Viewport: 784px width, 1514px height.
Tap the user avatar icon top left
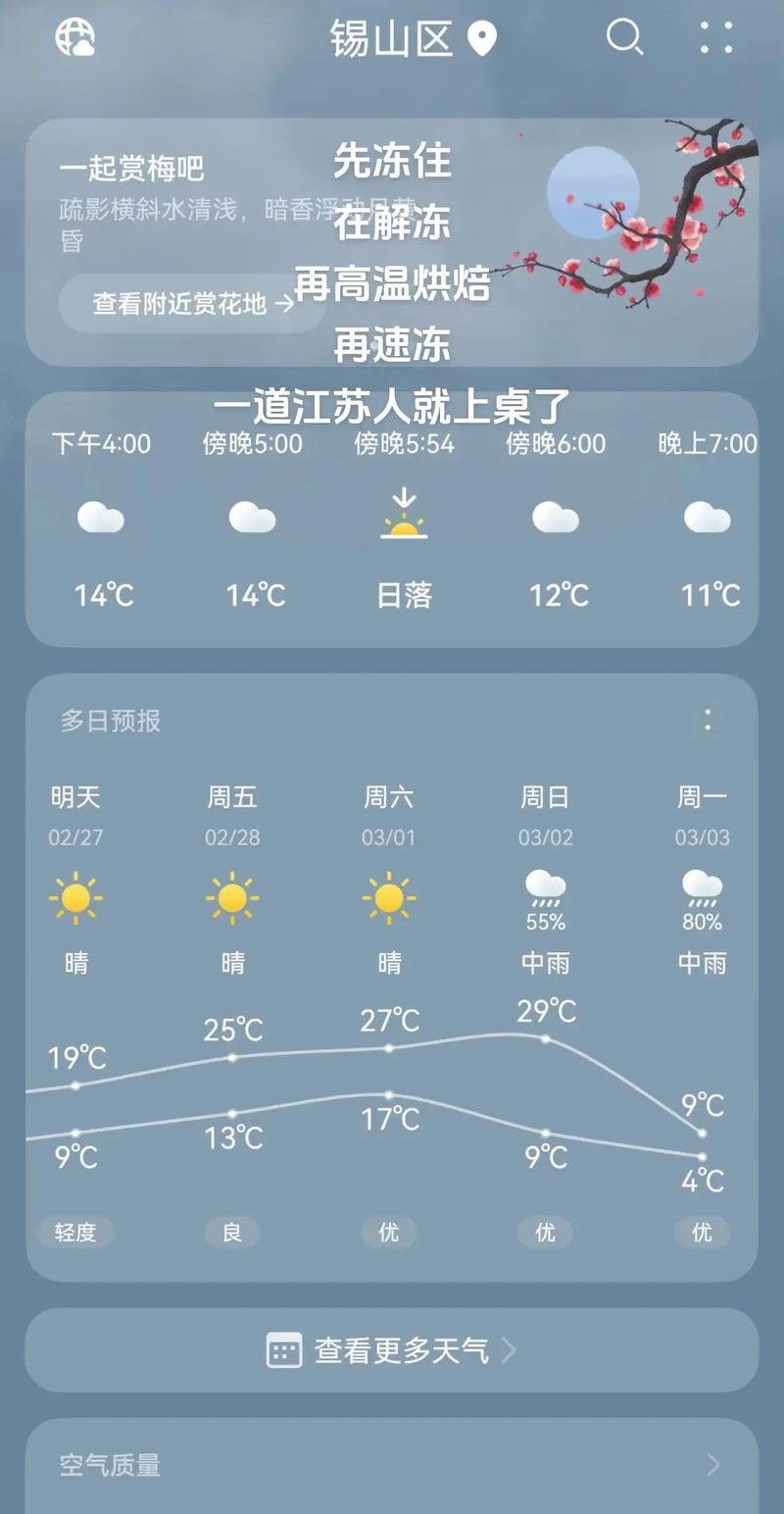point(73,39)
